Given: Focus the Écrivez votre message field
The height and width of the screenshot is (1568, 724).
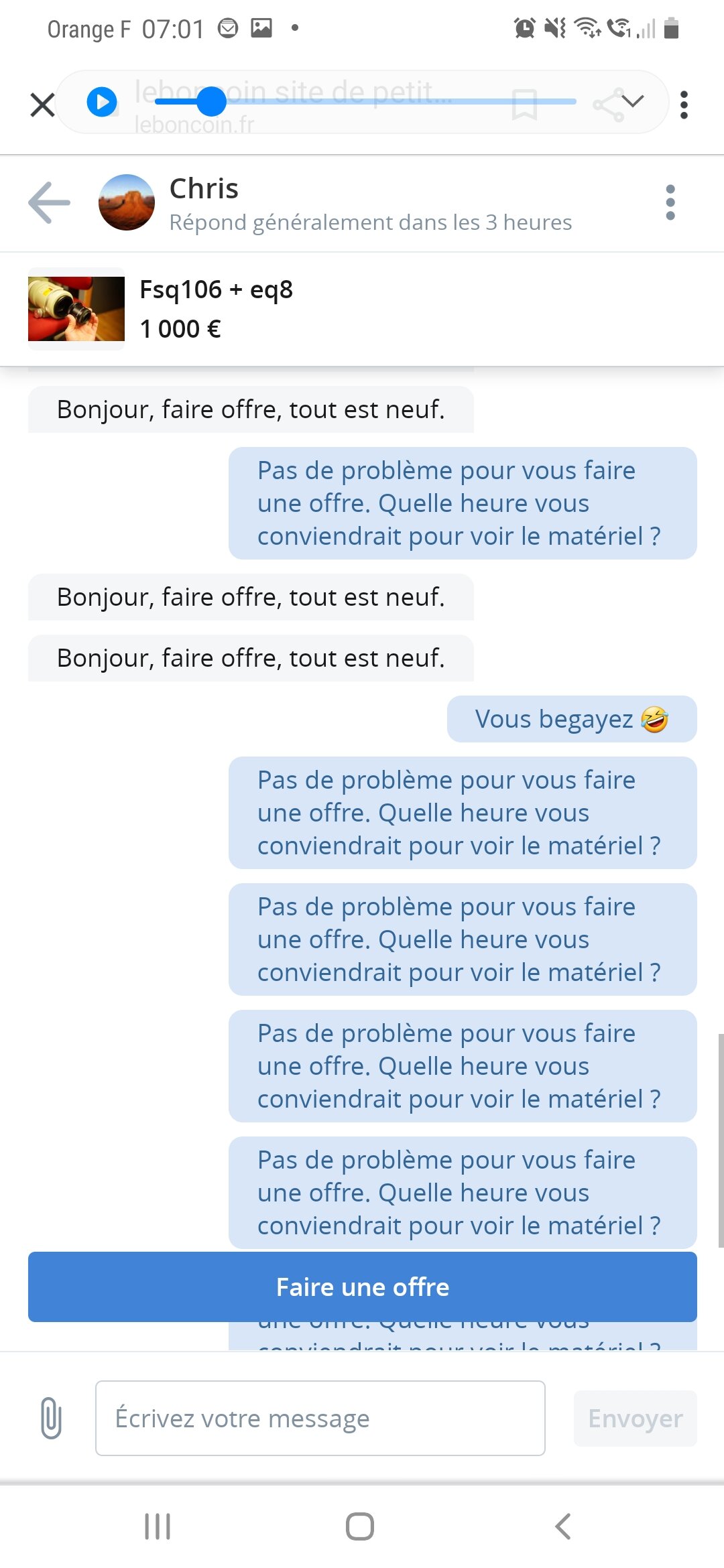Looking at the screenshot, I should pyautogui.click(x=320, y=1418).
